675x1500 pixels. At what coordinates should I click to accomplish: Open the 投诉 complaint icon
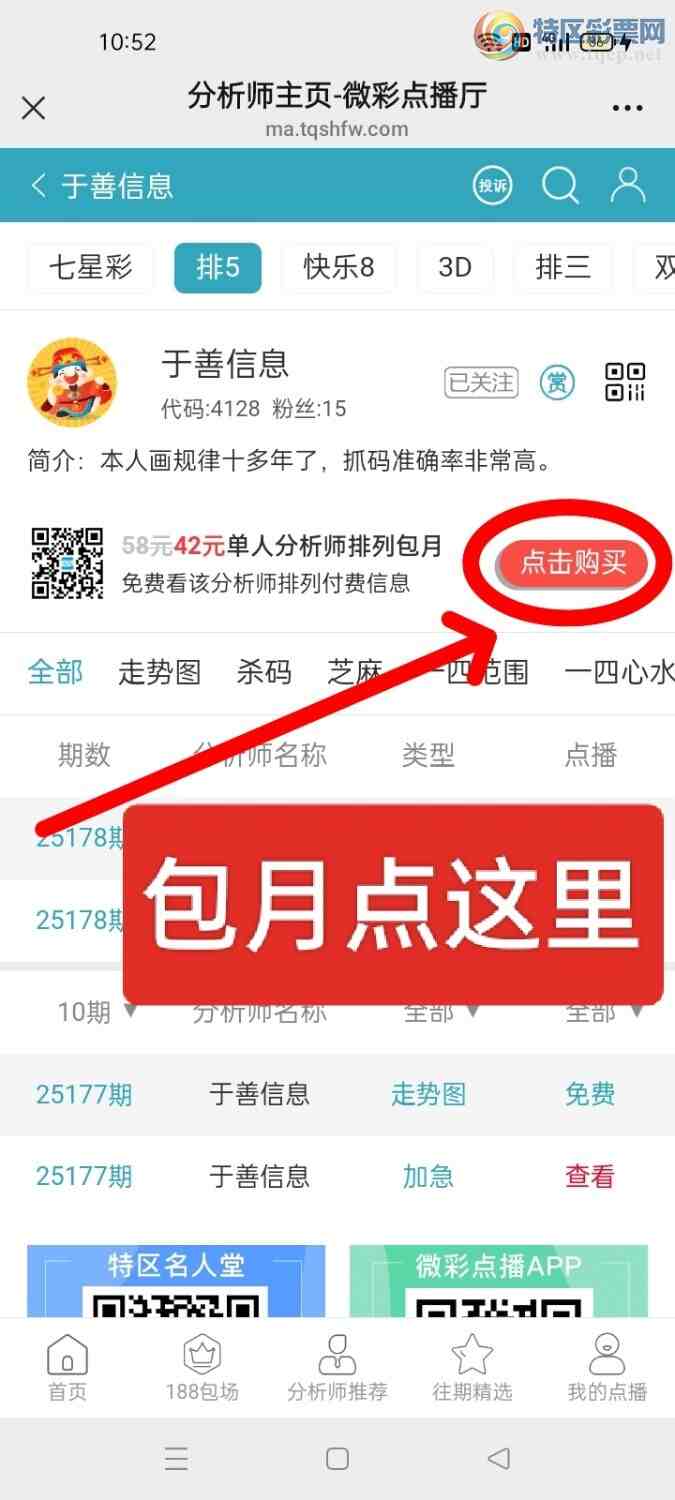(x=492, y=185)
